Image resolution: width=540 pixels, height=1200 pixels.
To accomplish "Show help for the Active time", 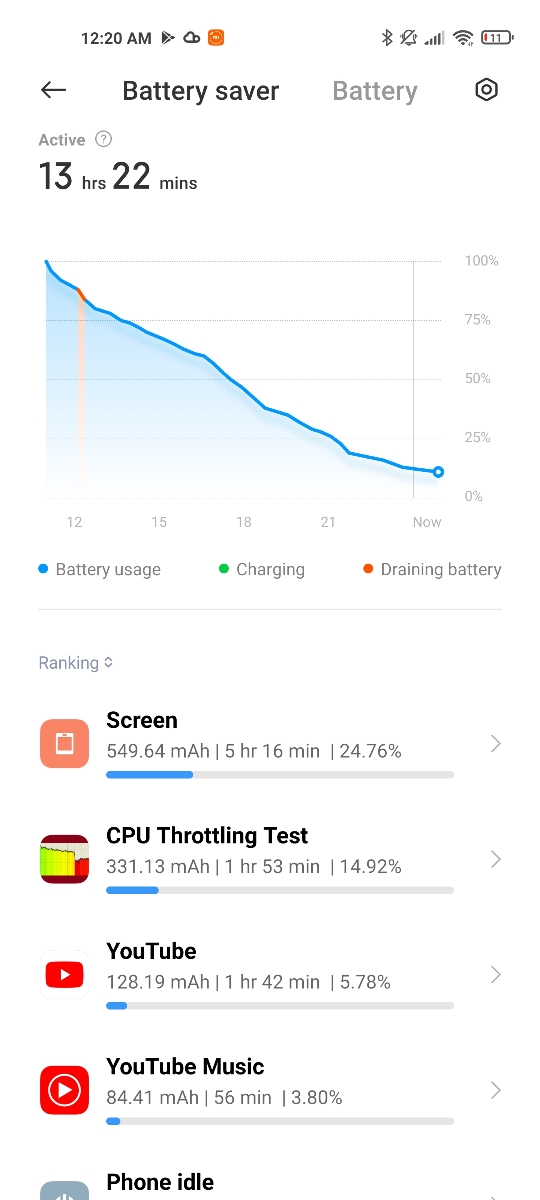I will 102,140.
